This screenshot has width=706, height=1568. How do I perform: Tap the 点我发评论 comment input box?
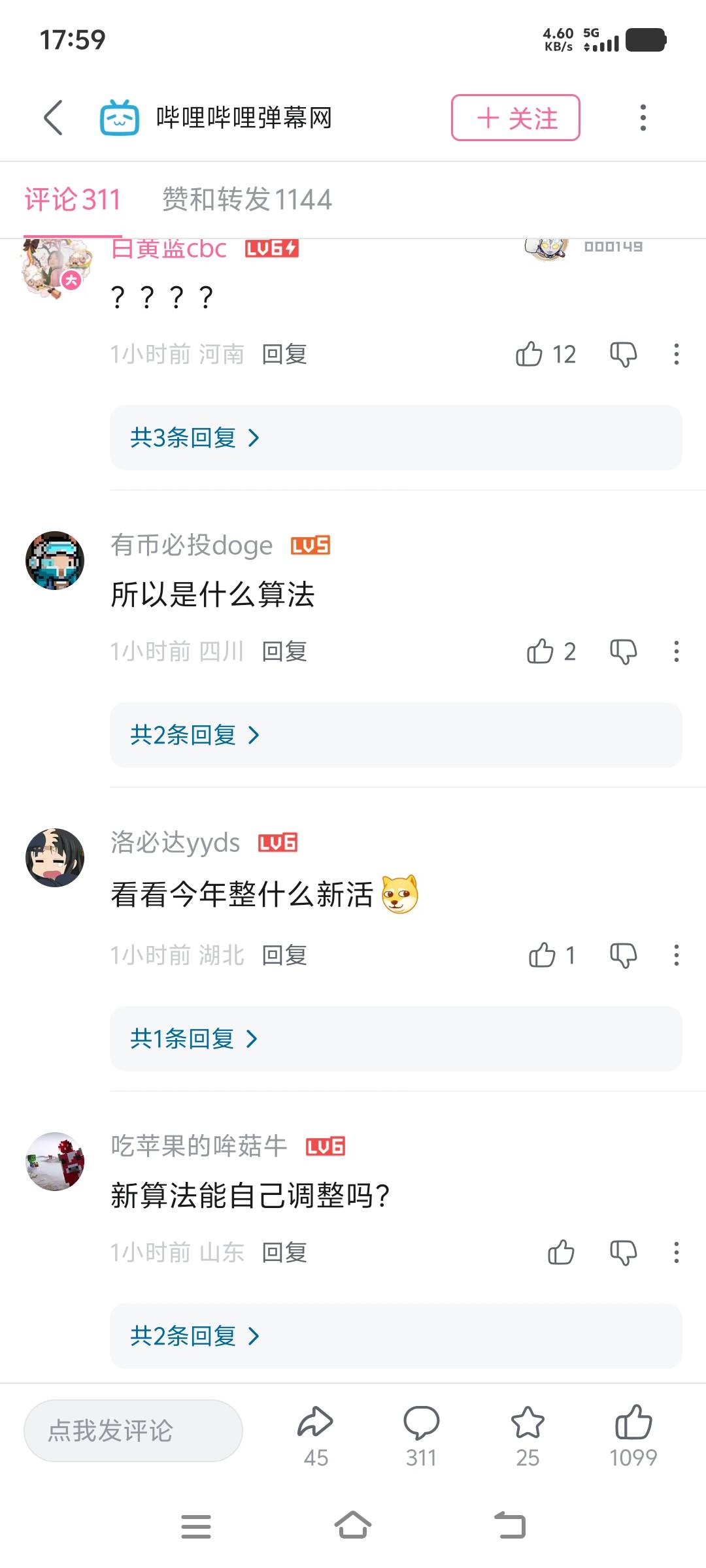pyautogui.click(x=133, y=1431)
